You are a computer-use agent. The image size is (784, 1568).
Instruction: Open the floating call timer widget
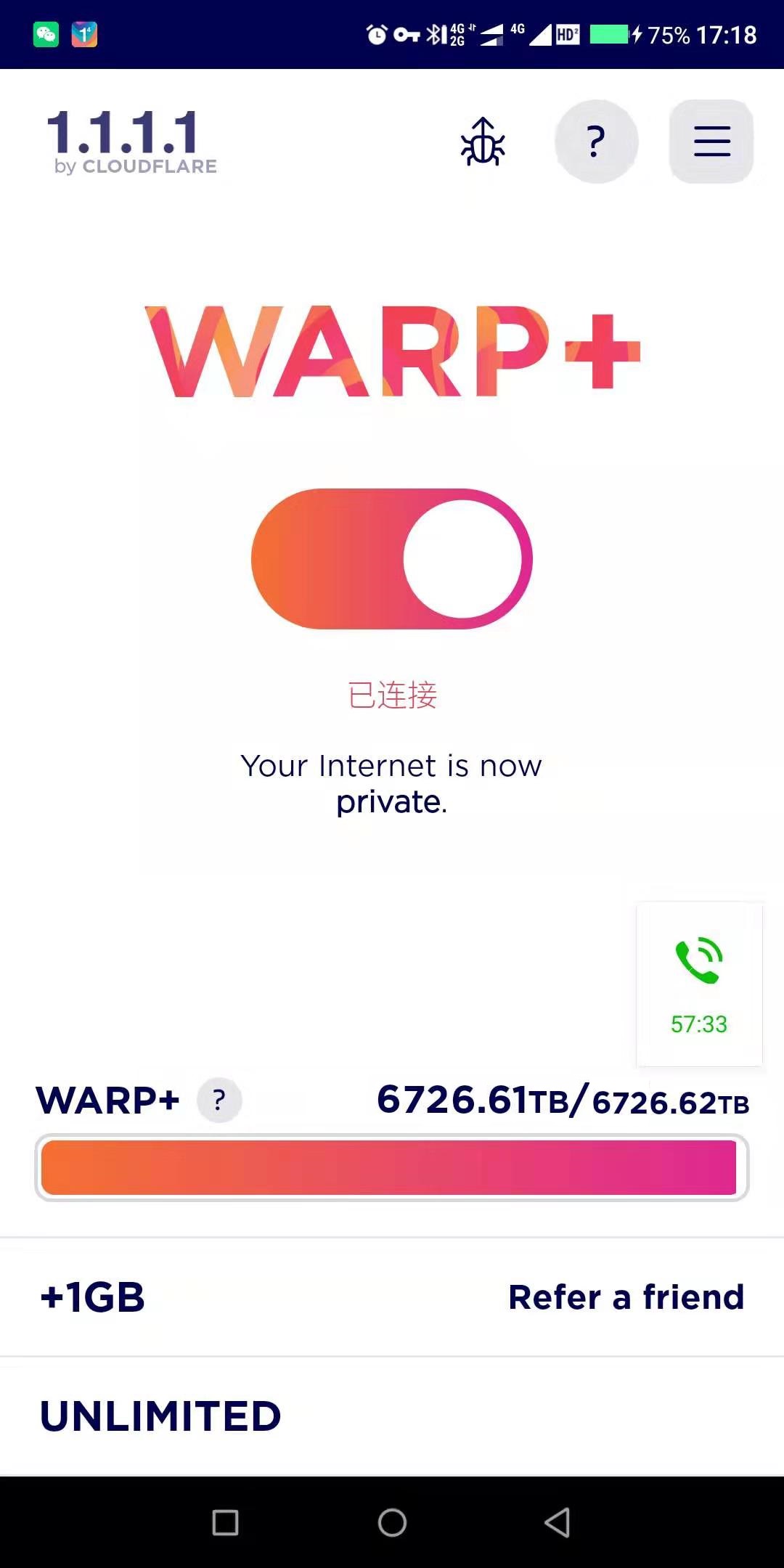coord(699,984)
